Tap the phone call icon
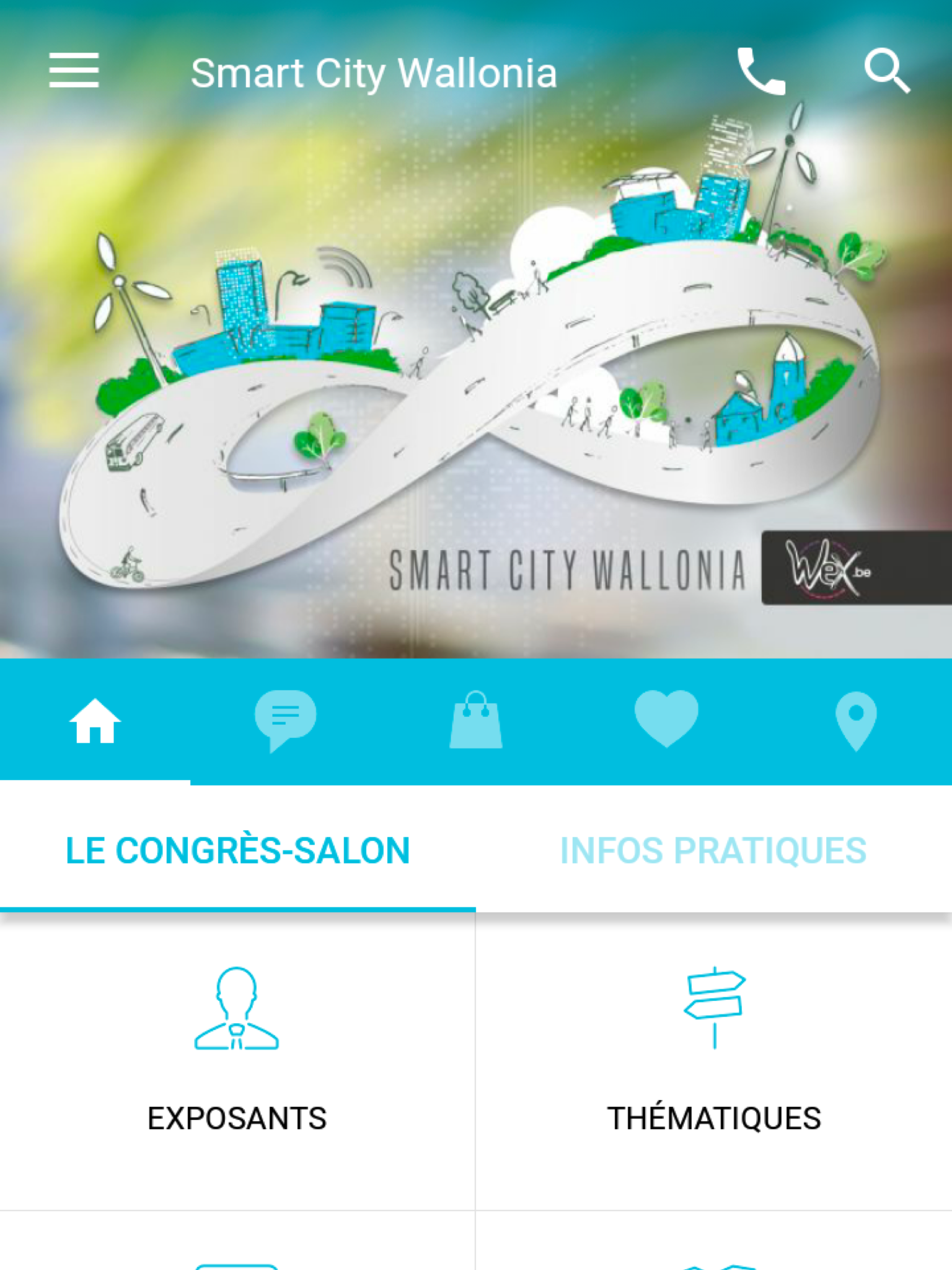 [761, 71]
